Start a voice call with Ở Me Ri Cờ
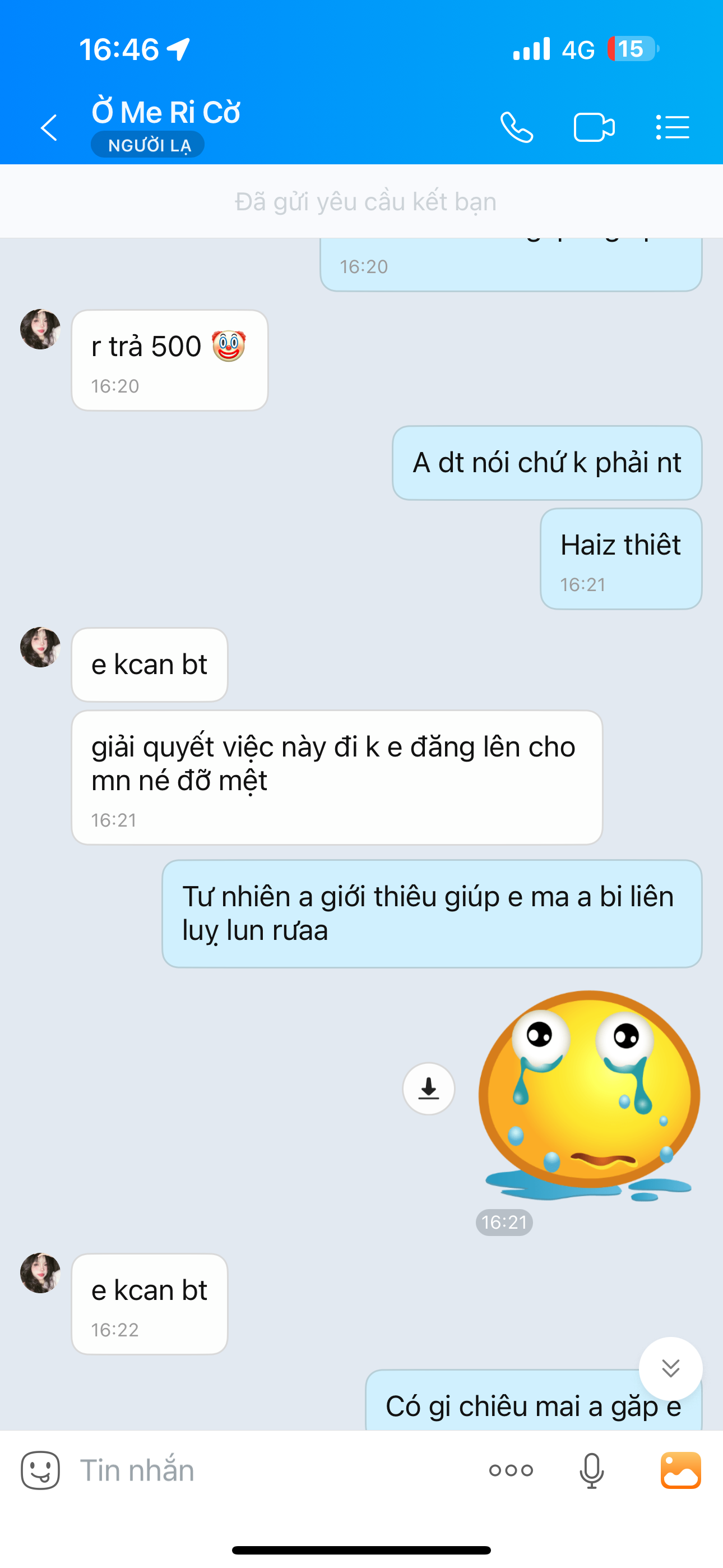 pyautogui.click(x=517, y=128)
